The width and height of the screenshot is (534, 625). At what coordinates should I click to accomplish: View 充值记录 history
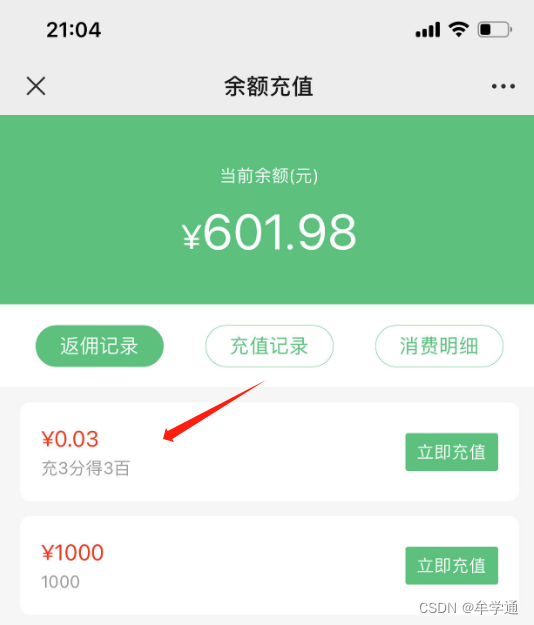pos(269,346)
